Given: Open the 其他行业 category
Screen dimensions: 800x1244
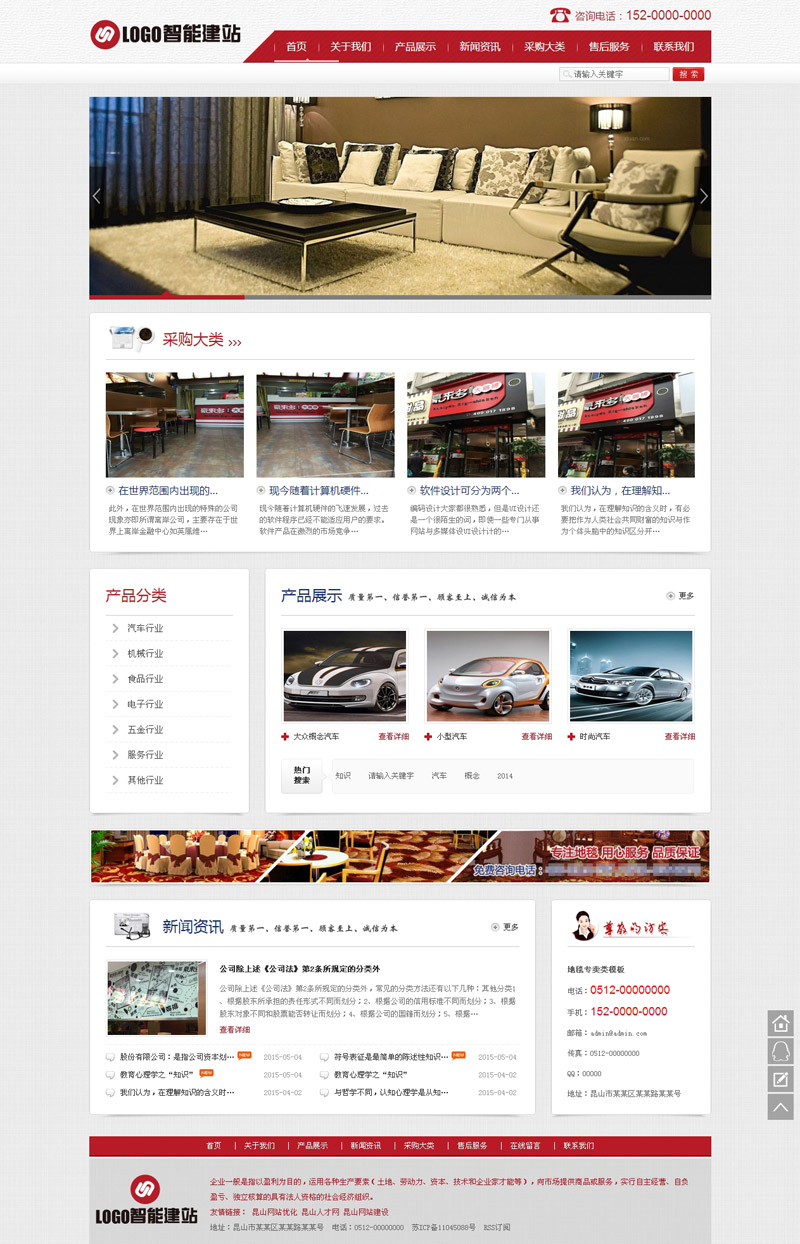Looking at the screenshot, I should tap(145, 780).
